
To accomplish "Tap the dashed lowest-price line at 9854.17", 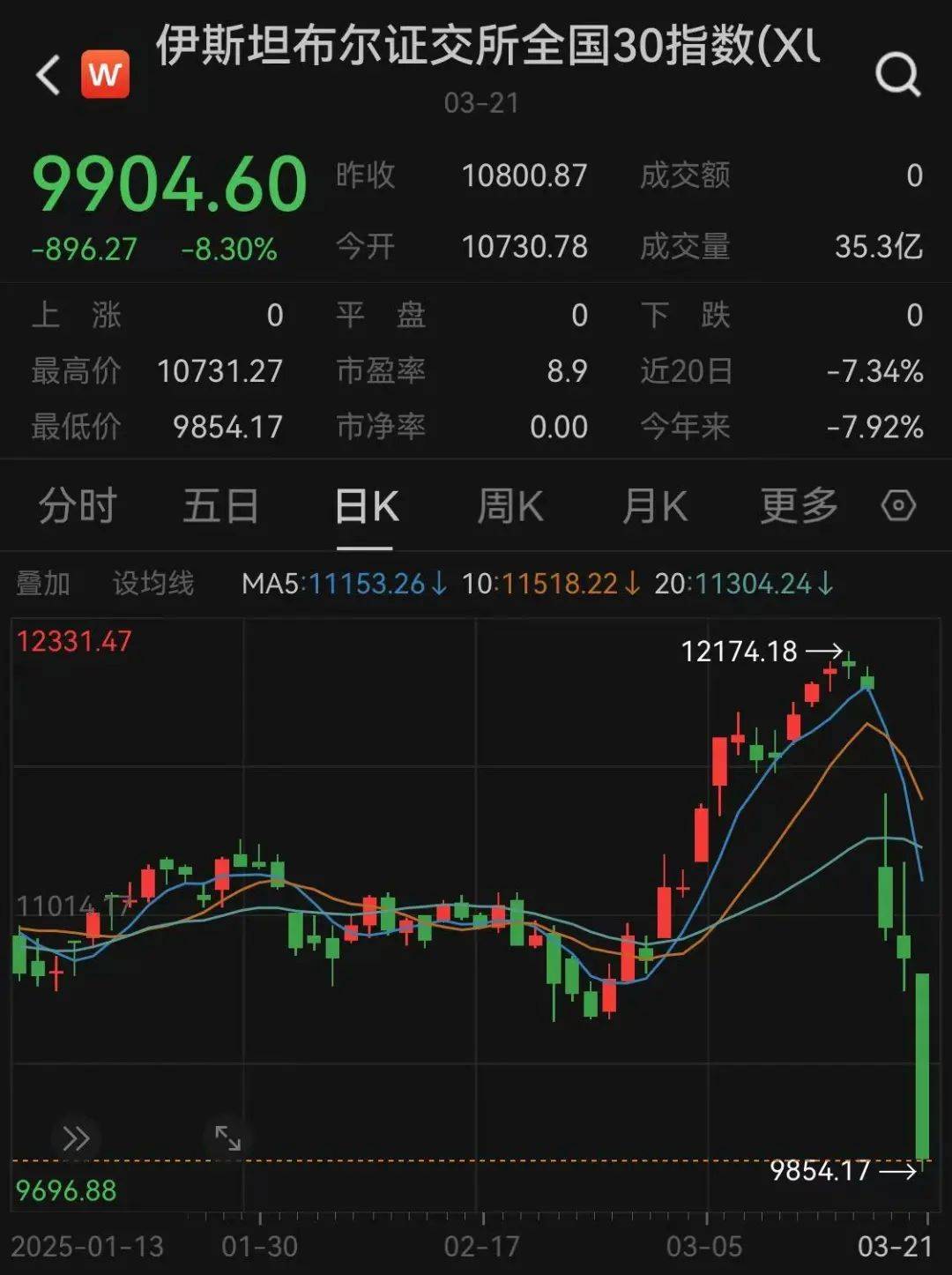I will pos(441,1160).
